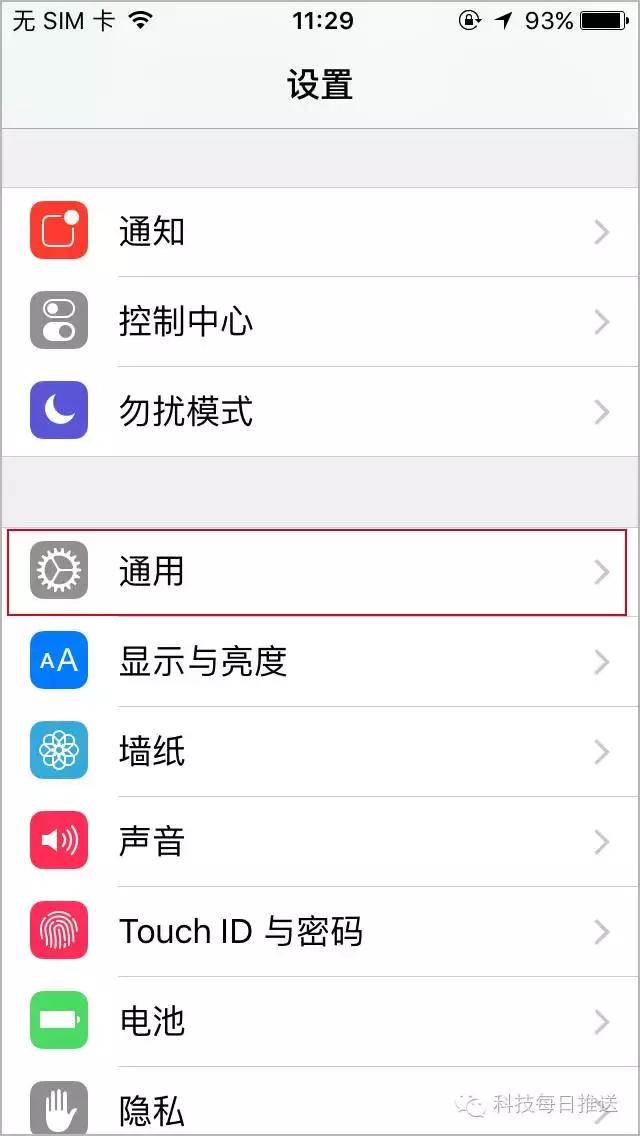The image size is (640, 1136).
Task: Open 声音 settings
Action: point(320,842)
